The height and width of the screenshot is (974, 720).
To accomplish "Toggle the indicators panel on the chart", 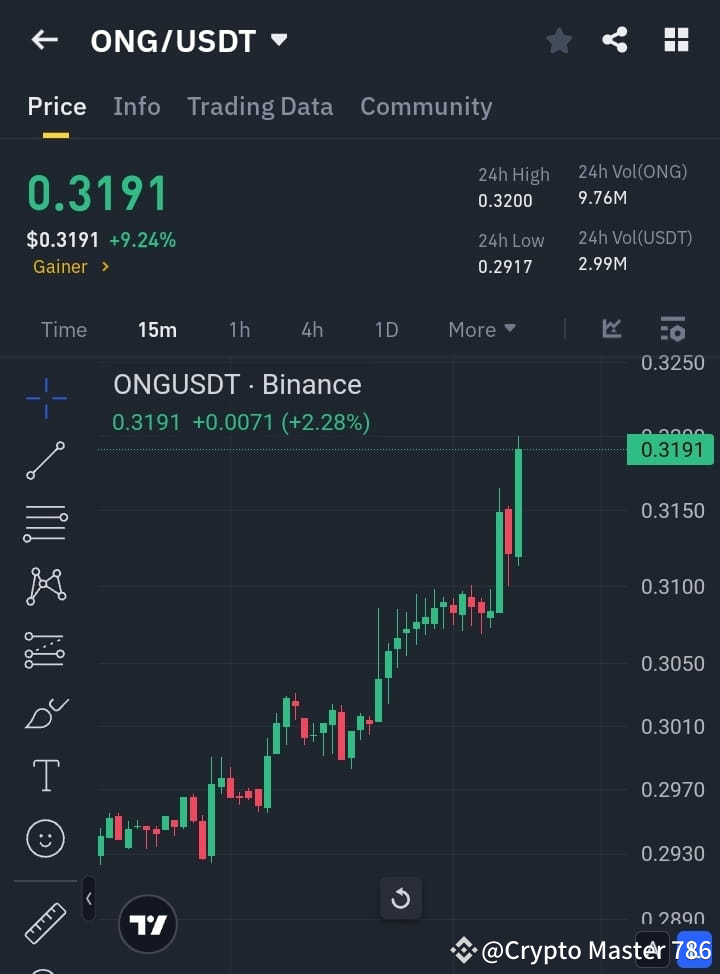I will [611, 329].
